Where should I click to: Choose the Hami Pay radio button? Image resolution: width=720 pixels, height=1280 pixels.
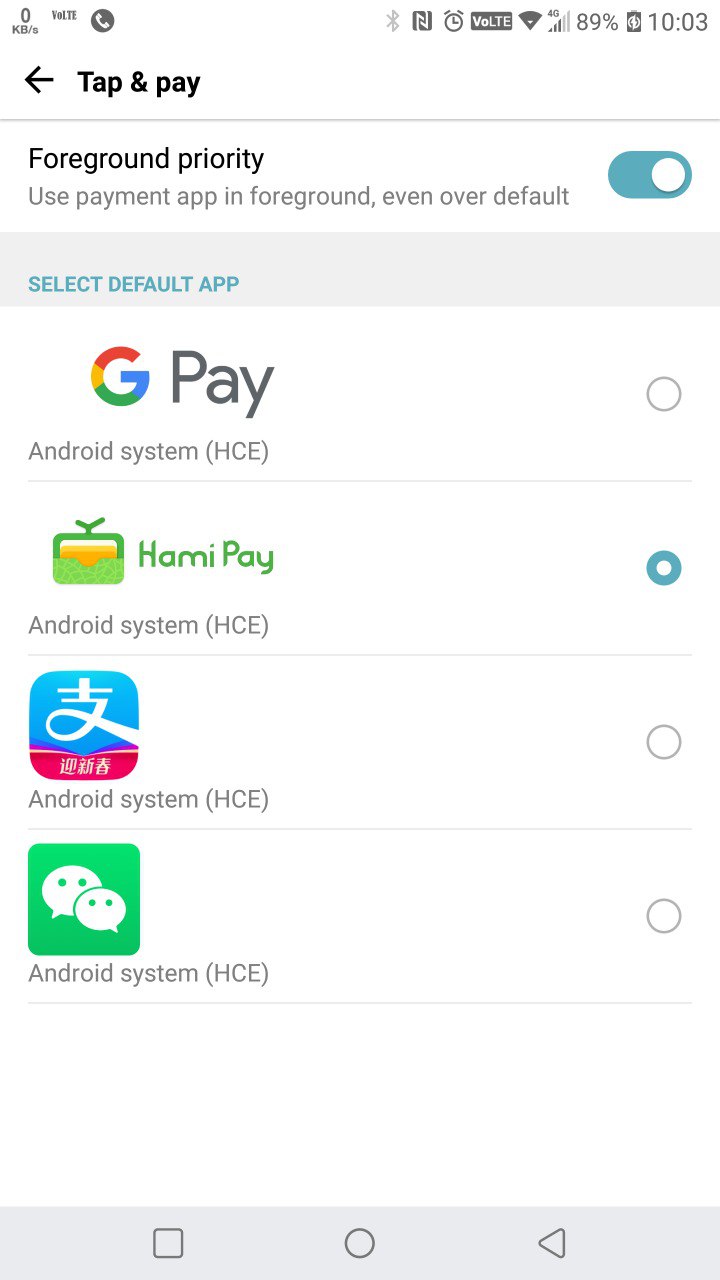click(664, 568)
